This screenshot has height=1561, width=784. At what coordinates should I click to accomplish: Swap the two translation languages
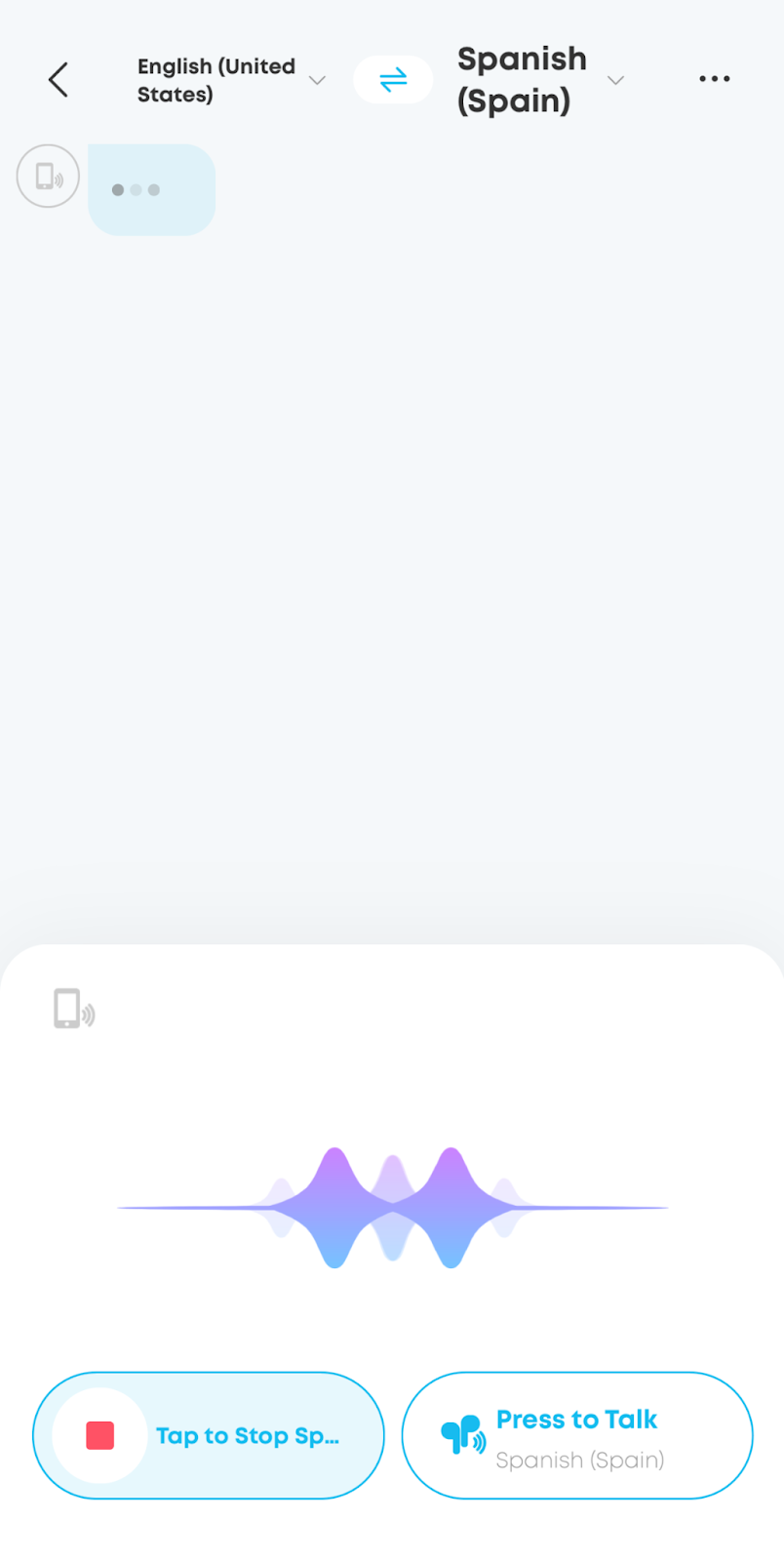(393, 80)
